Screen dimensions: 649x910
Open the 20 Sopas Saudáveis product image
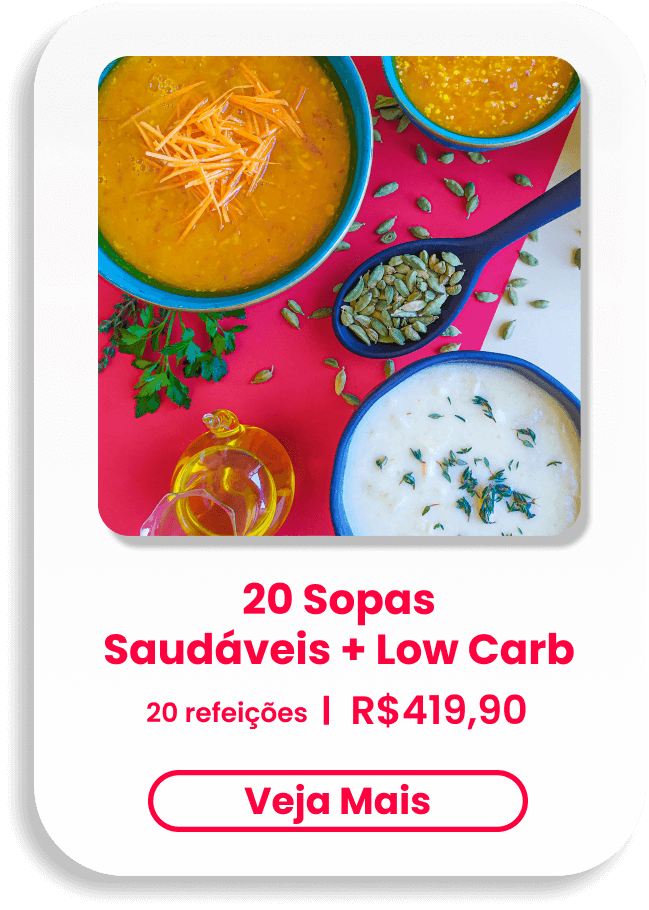click(339, 296)
